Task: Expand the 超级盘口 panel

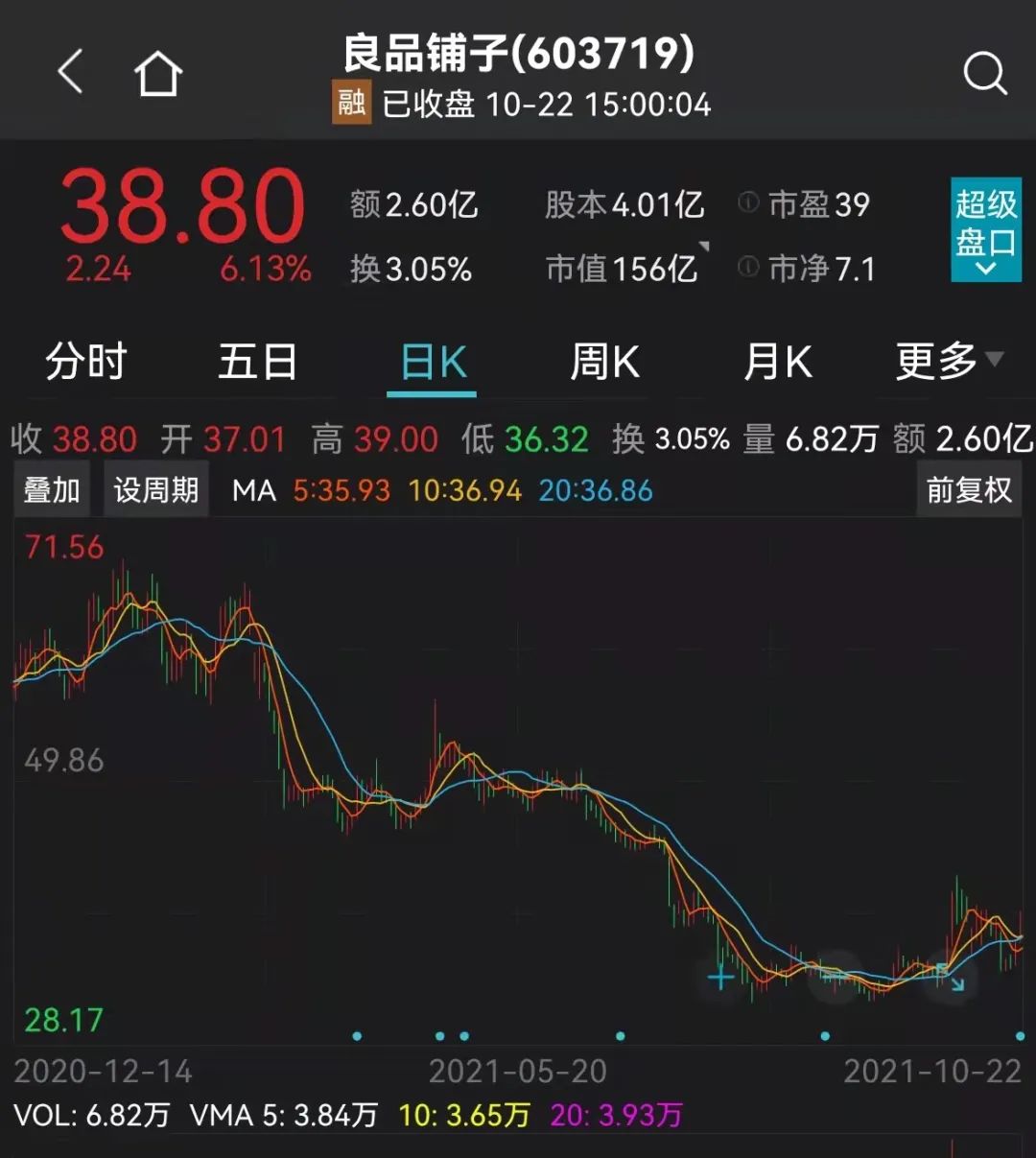Action: [x=985, y=230]
